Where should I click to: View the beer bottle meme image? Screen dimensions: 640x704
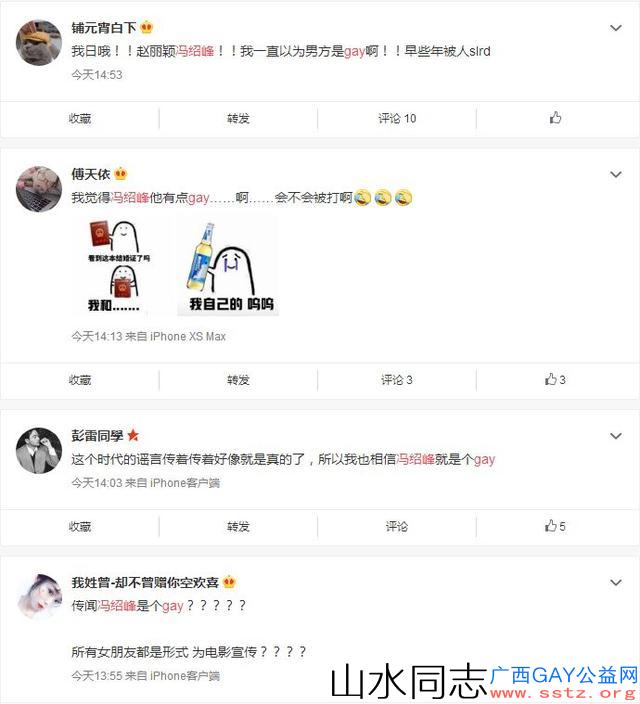(x=227, y=267)
